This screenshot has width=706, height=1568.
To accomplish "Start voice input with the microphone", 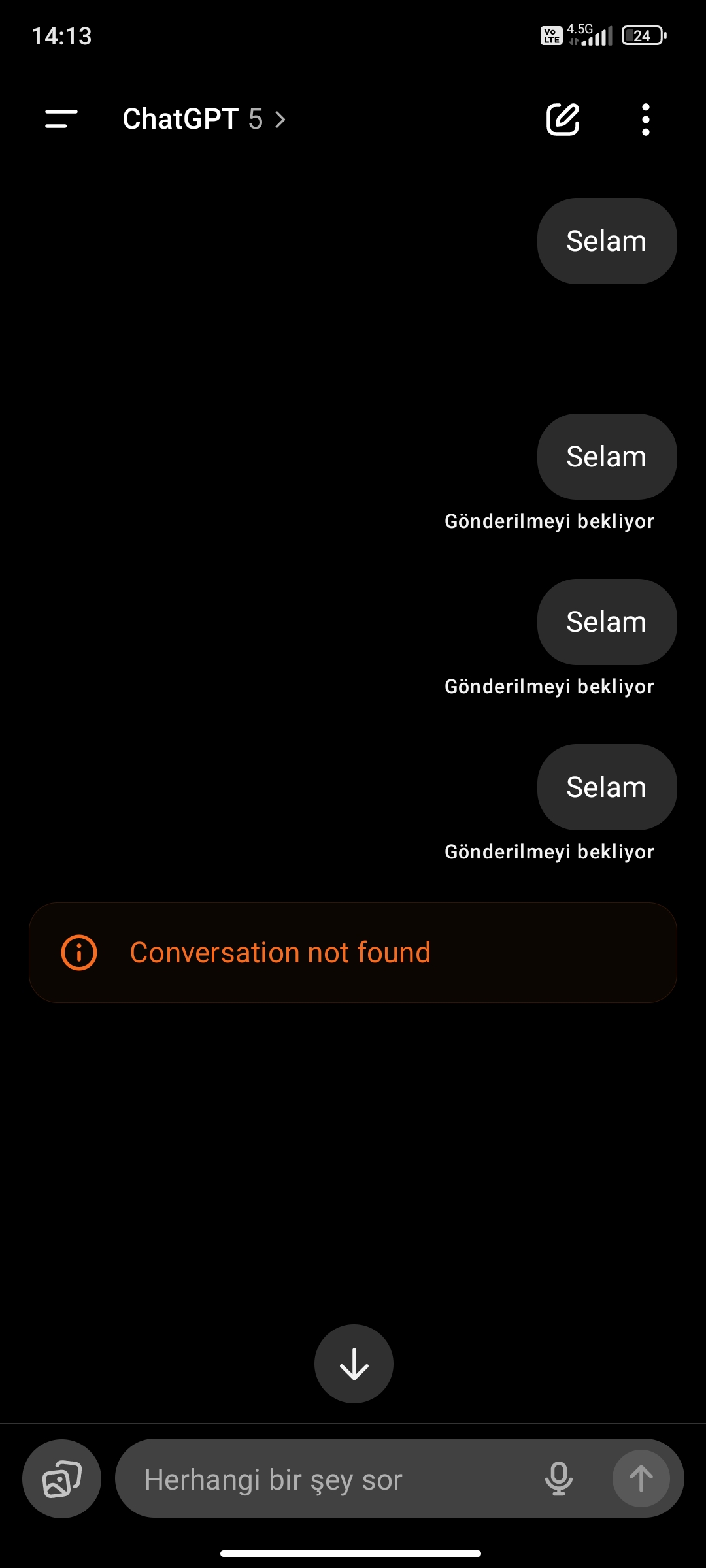I will 559,1478.
